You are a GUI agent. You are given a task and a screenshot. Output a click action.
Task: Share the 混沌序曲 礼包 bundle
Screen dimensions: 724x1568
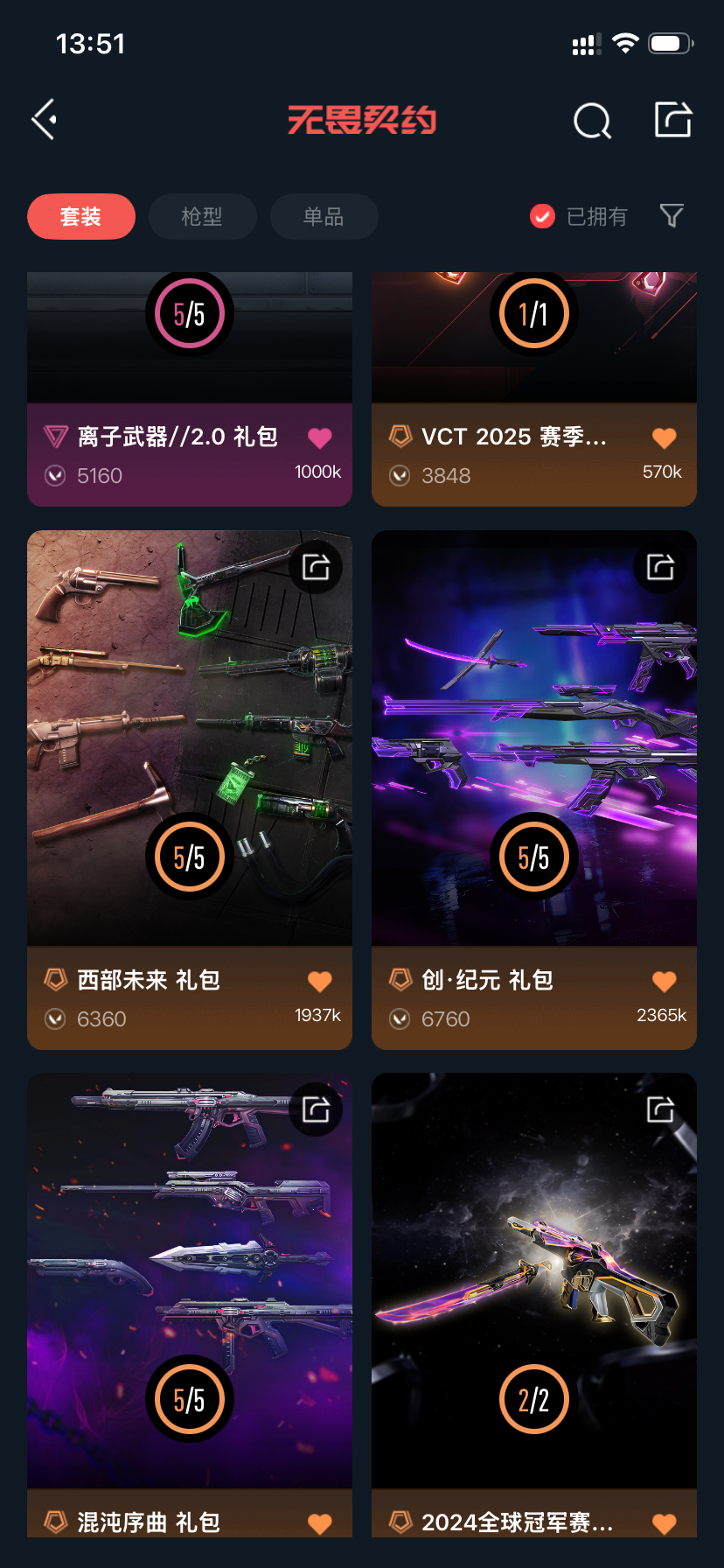coord(316,1110)
